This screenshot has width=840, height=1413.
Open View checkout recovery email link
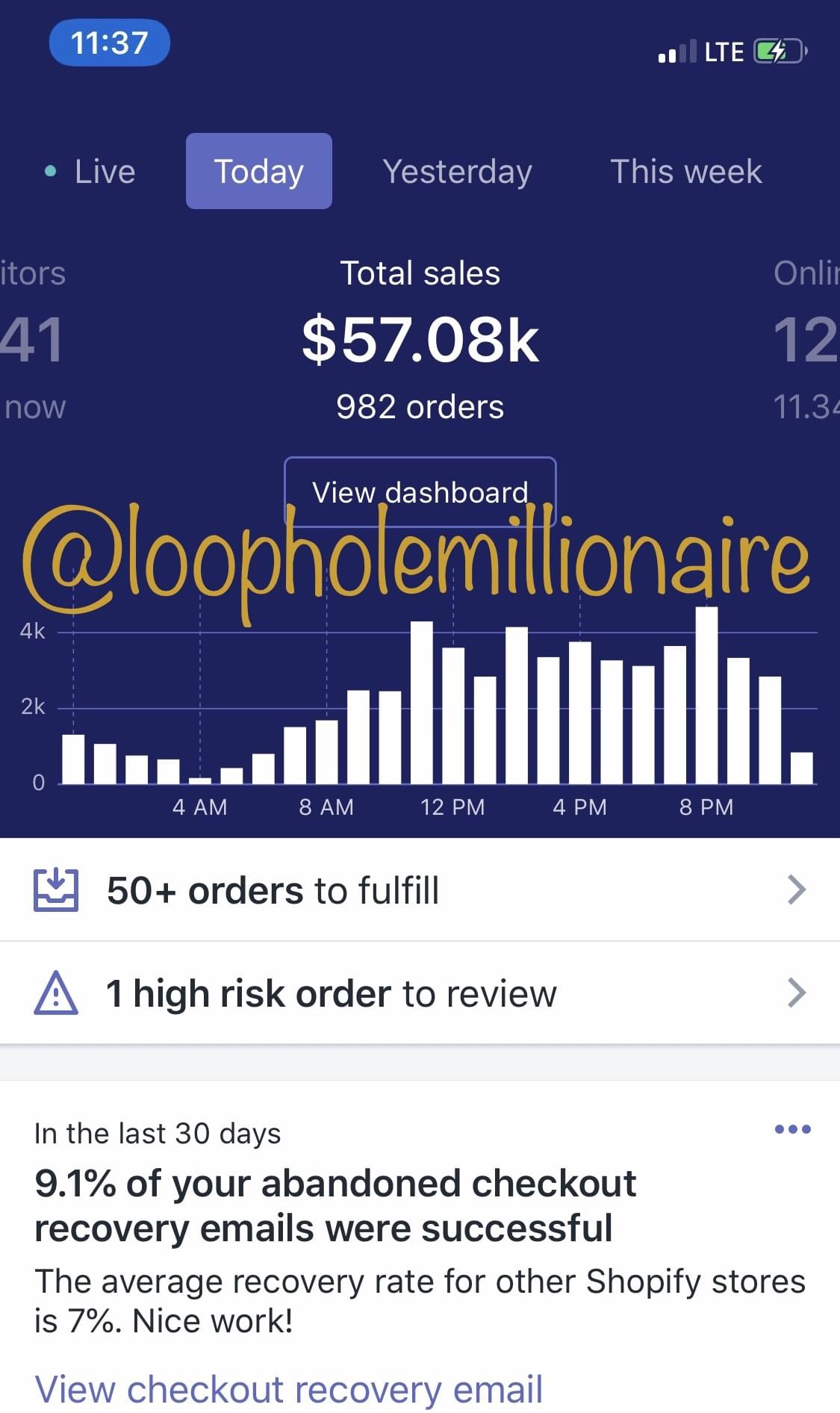288,1389
